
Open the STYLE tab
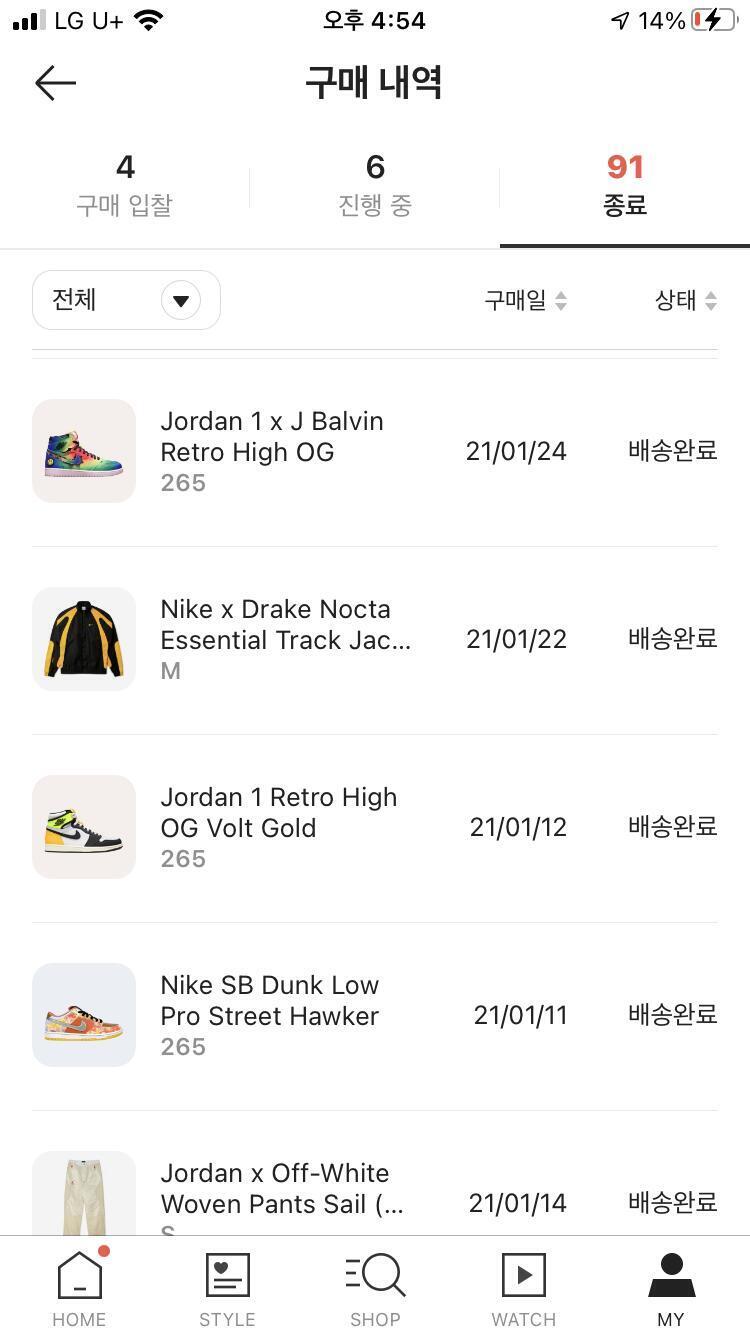click(x=227, y=1290)
